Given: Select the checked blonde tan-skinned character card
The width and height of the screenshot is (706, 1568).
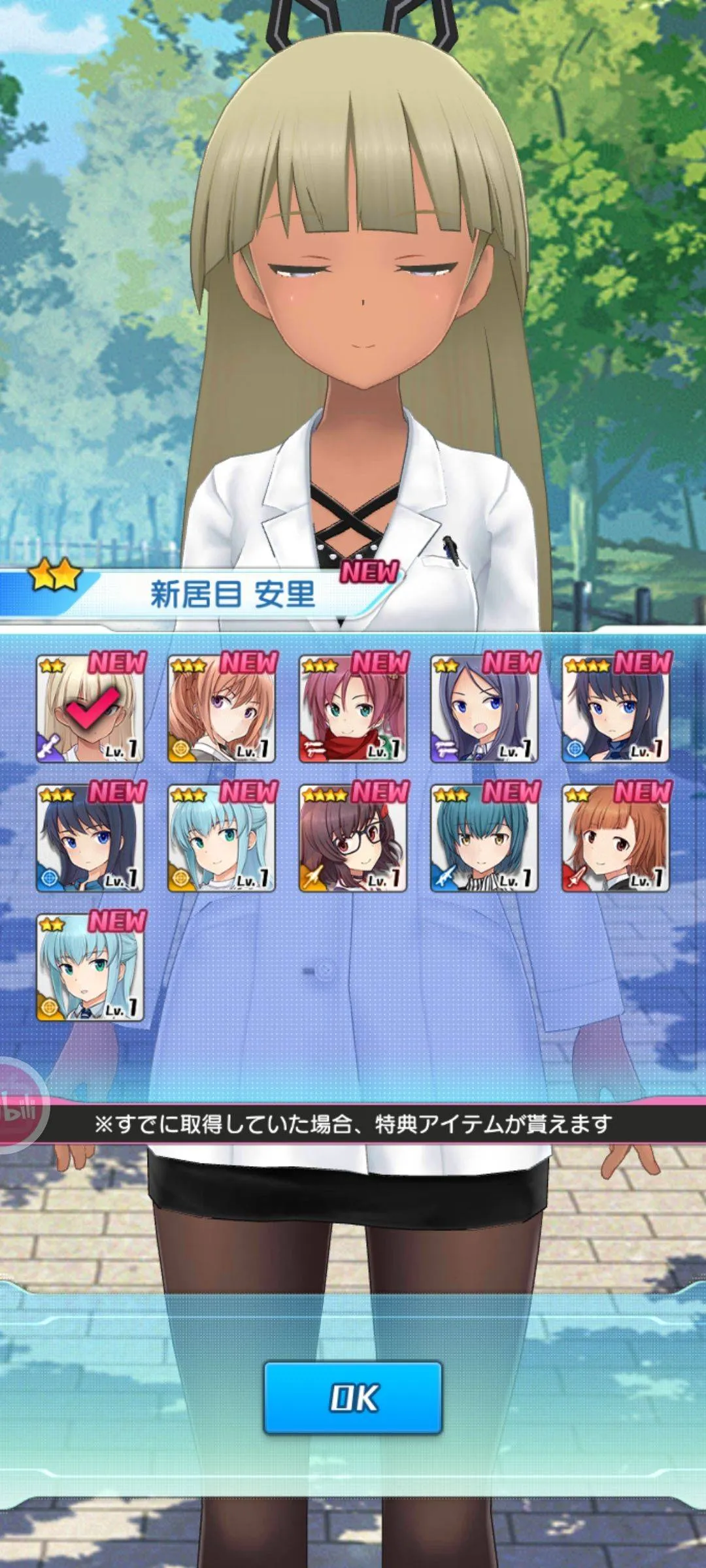Looking at the screenshot, I should [90, 710].
